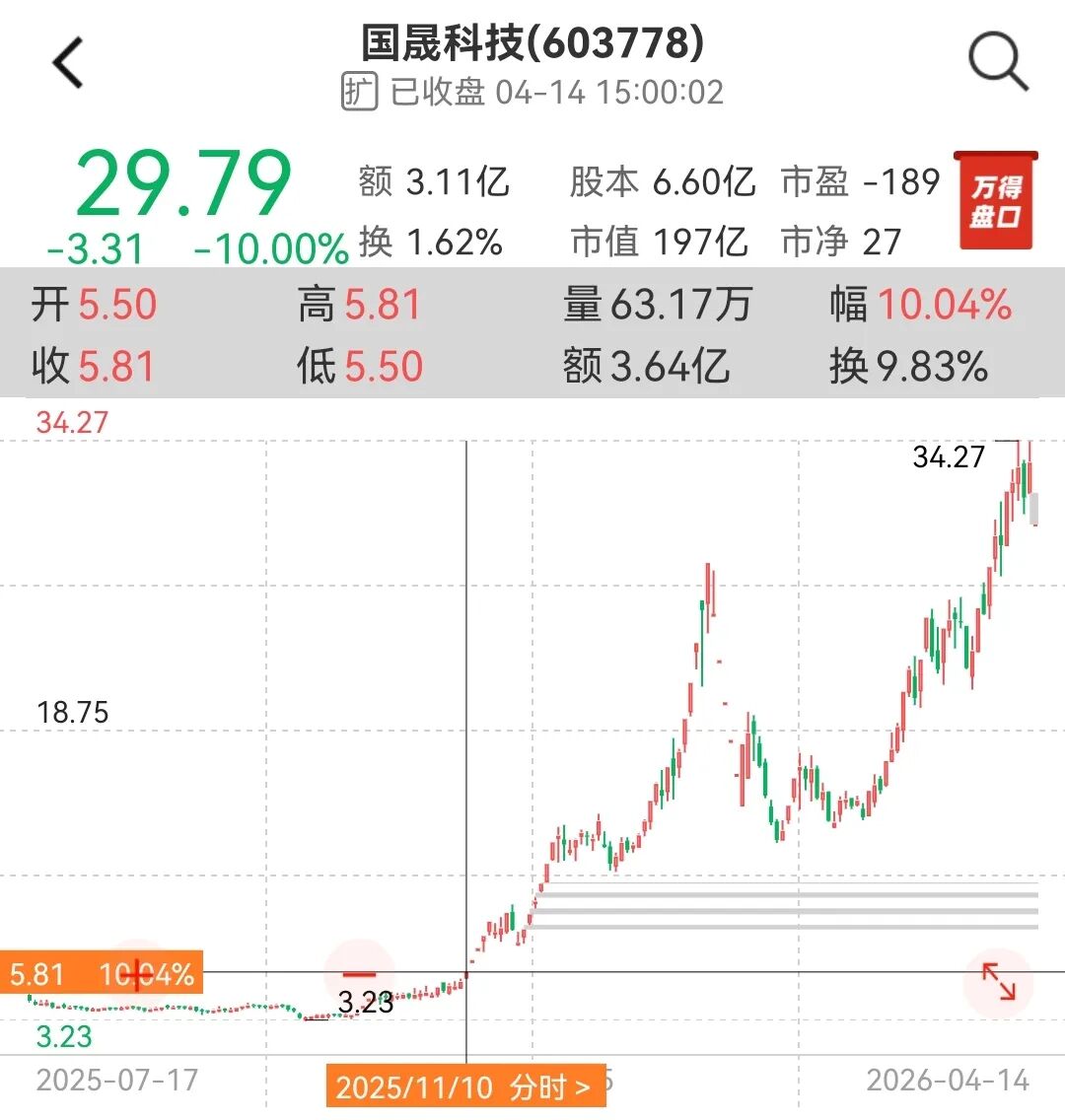Open the 万得盘口 panel
Image resolution: width=1065 pixels, height=1120 pixels.
coord(995,200)
